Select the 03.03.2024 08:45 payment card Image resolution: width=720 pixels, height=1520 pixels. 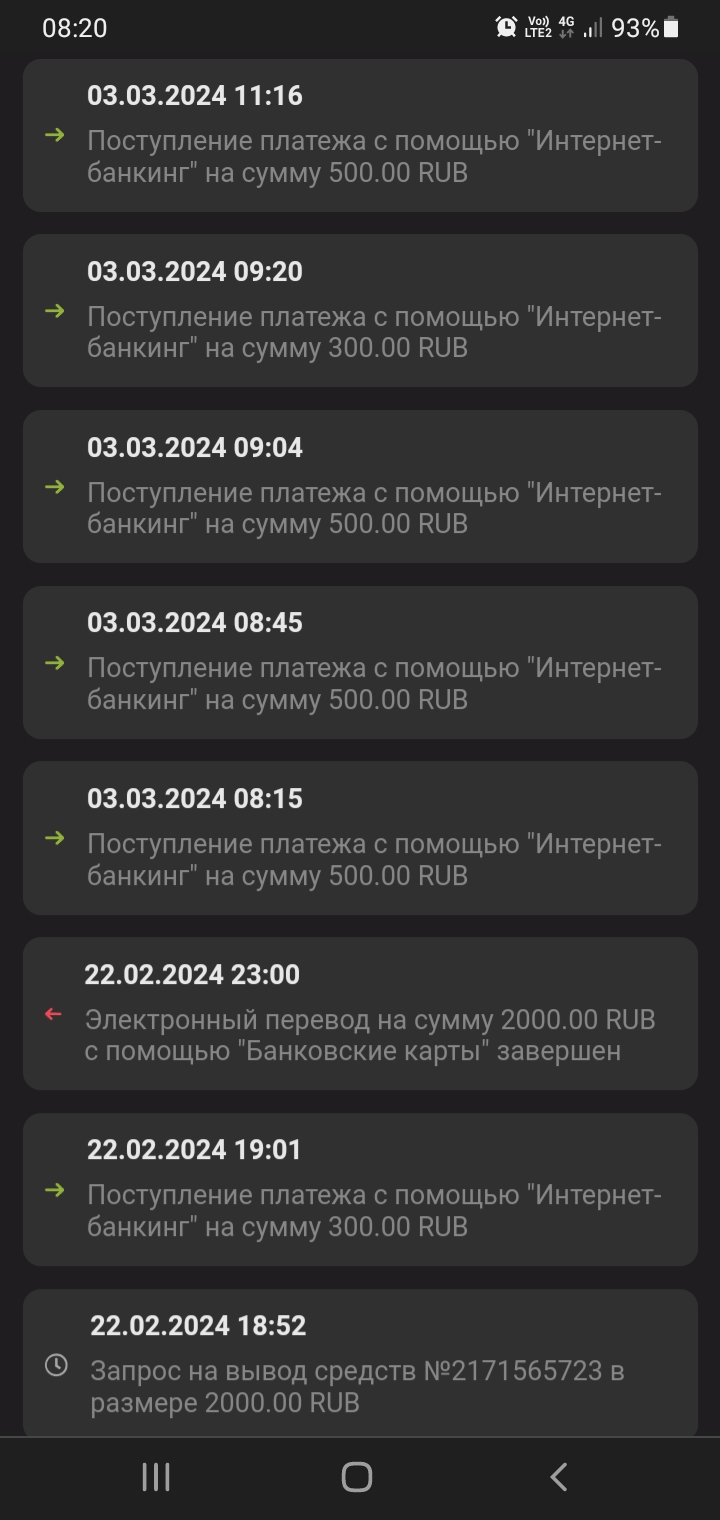click(x=360, y=662)
